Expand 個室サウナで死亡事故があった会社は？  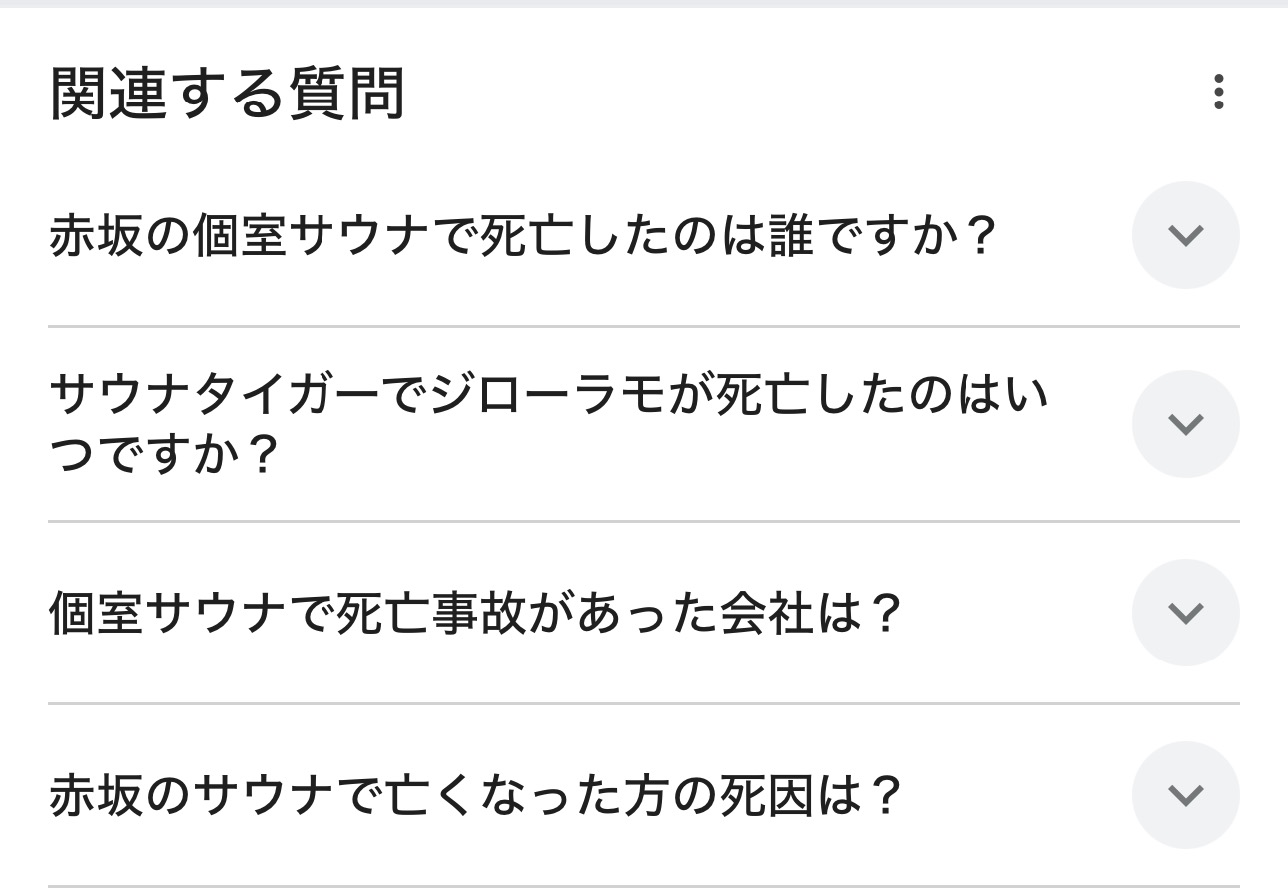pyautogui.click(x=1185, y=613)
